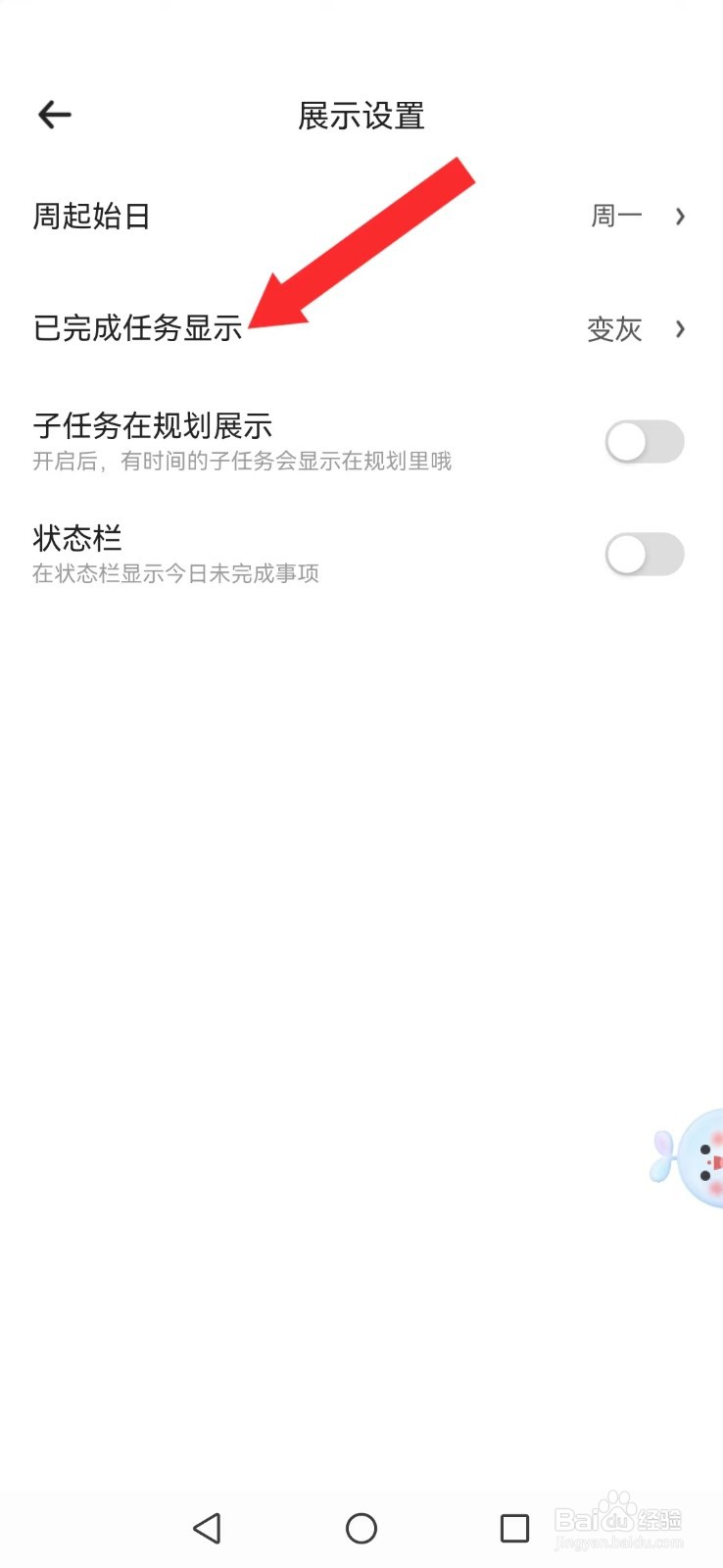This screenshot has height=1568, width=723.
Task: Click the 周一 week start value
Action: pyautogui.click(x=614, y=217)
